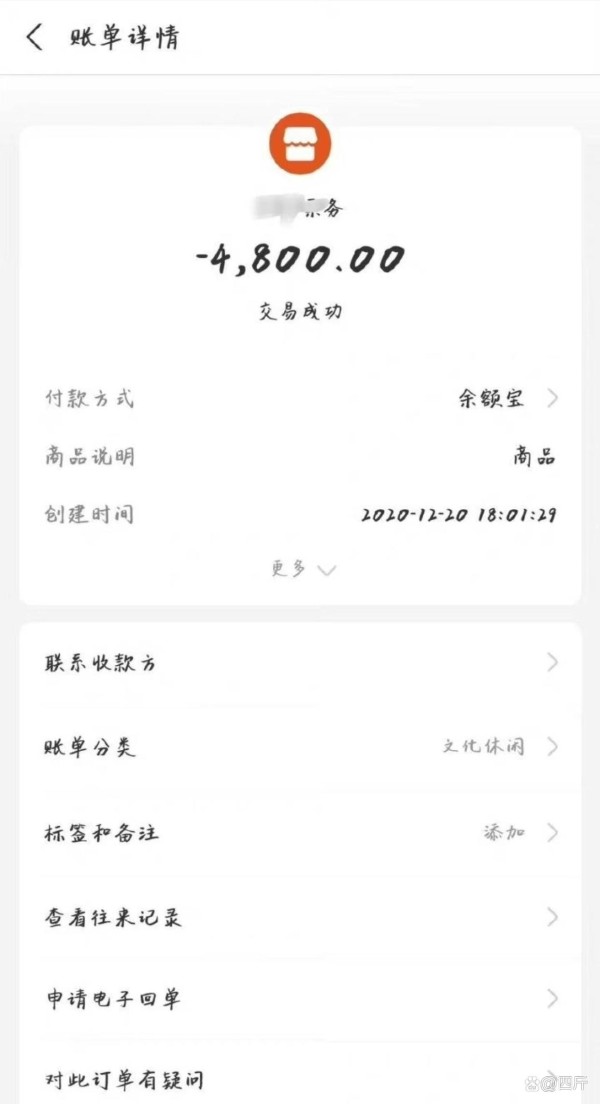Tap the orange merchant shop icon
Screen dimensions: 600x1104
pos(300,144)
